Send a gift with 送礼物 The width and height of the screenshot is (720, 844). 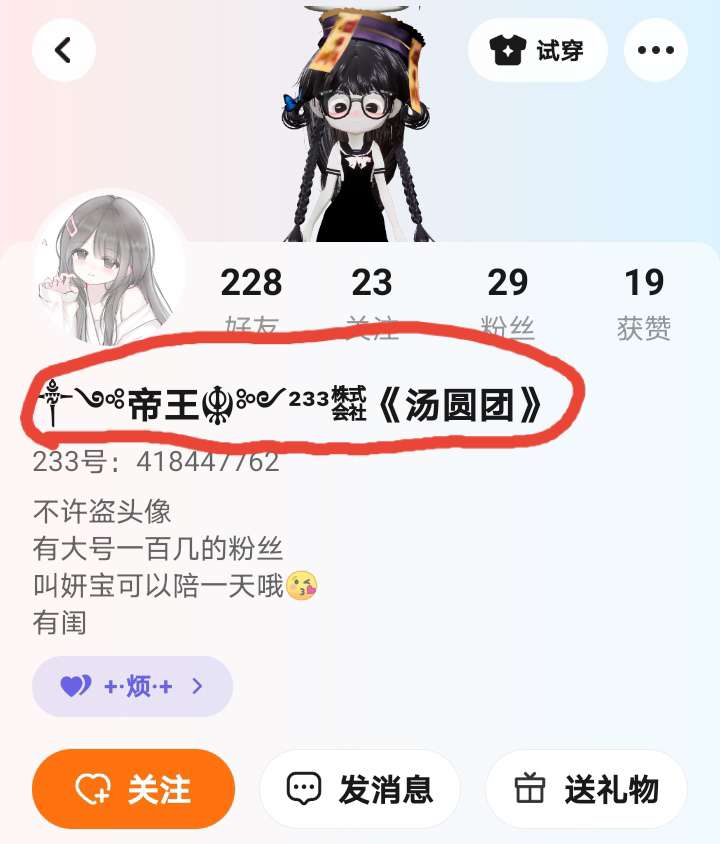point(586,790)
